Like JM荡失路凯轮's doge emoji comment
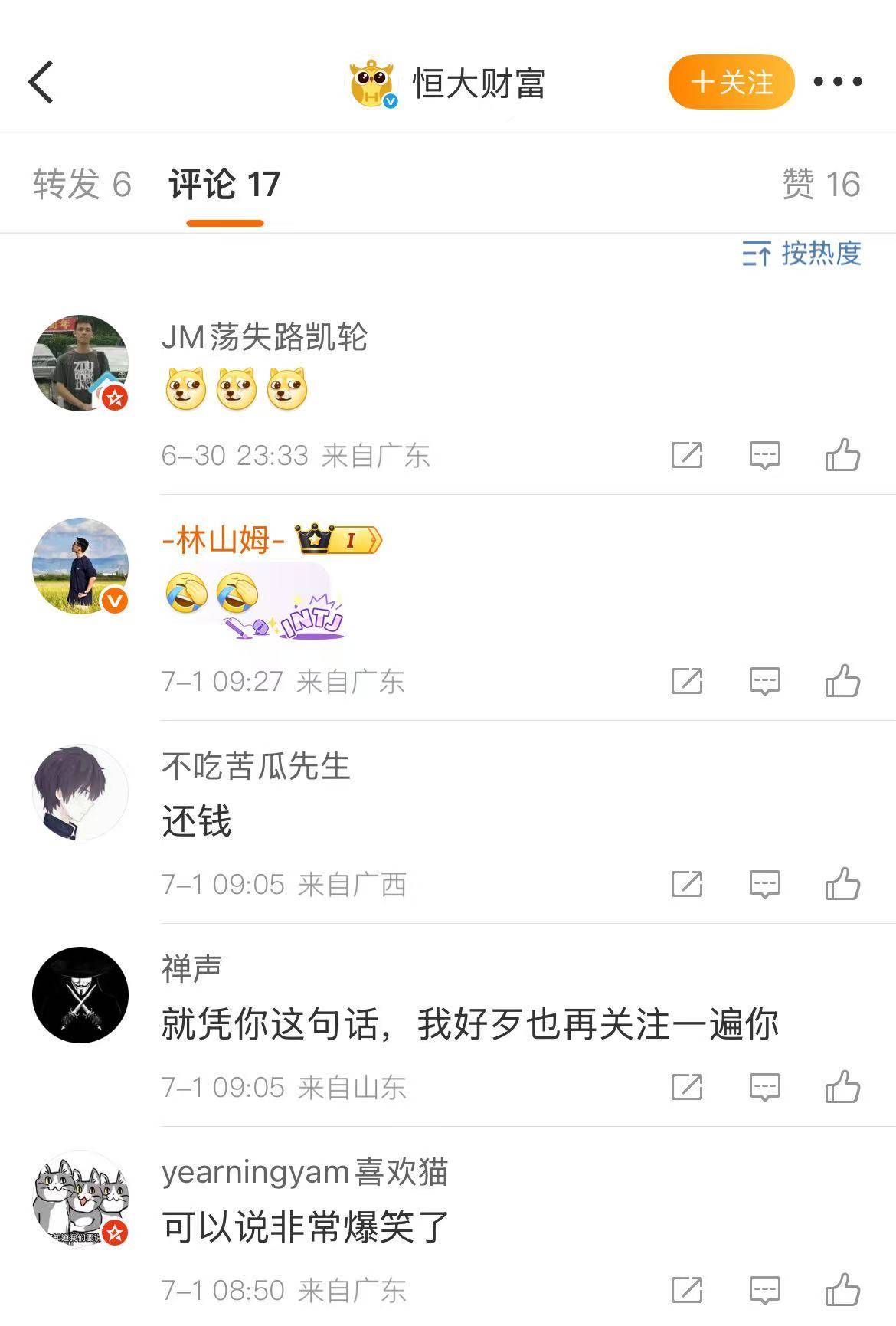Viewport: 896px width, 1326px height. tap(844, 455)
